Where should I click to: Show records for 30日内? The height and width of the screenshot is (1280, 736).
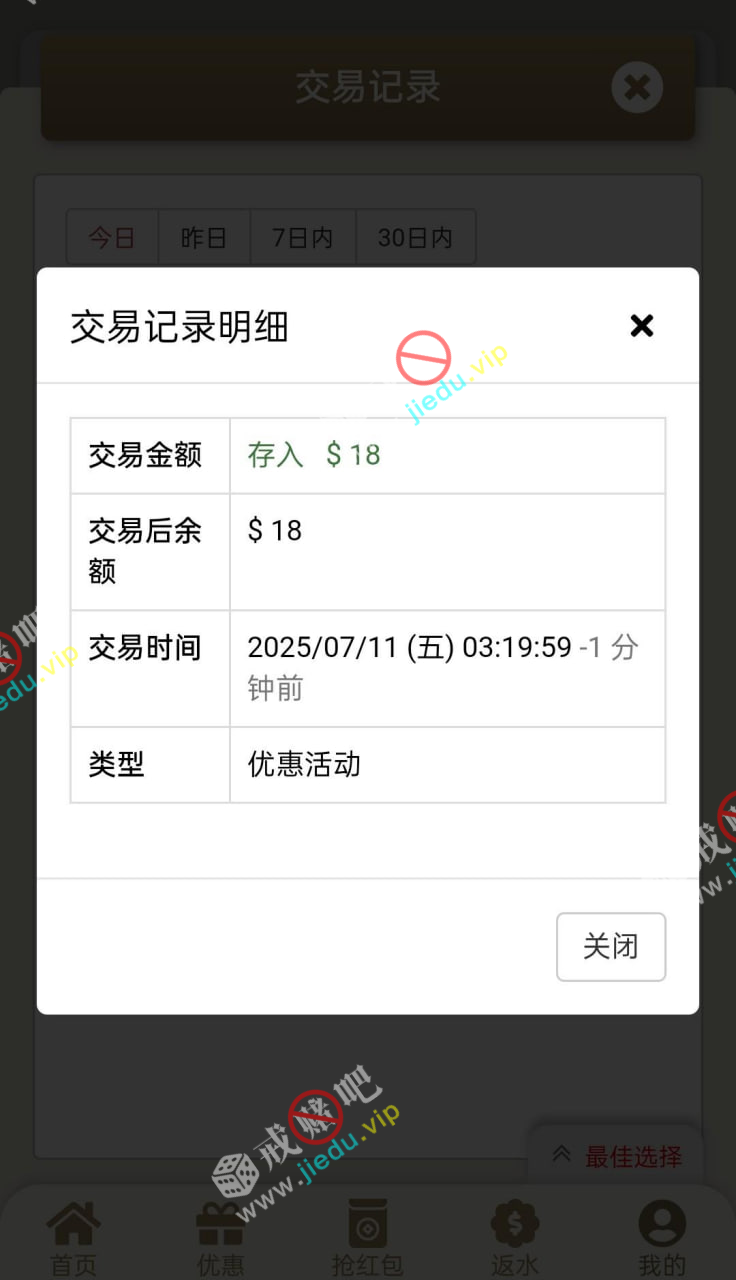[x=415, y=237]
